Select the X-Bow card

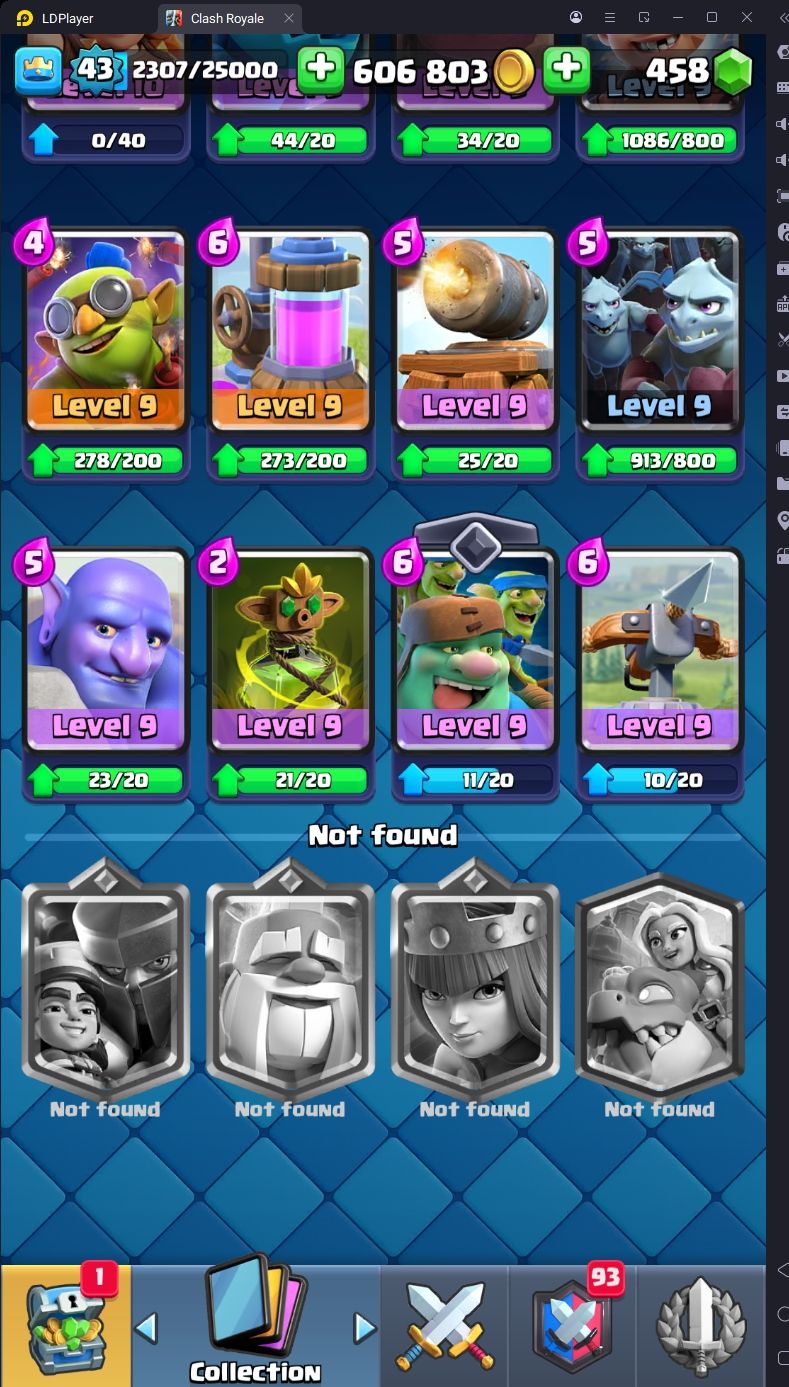pyautogui.click(x=660, y=651)
